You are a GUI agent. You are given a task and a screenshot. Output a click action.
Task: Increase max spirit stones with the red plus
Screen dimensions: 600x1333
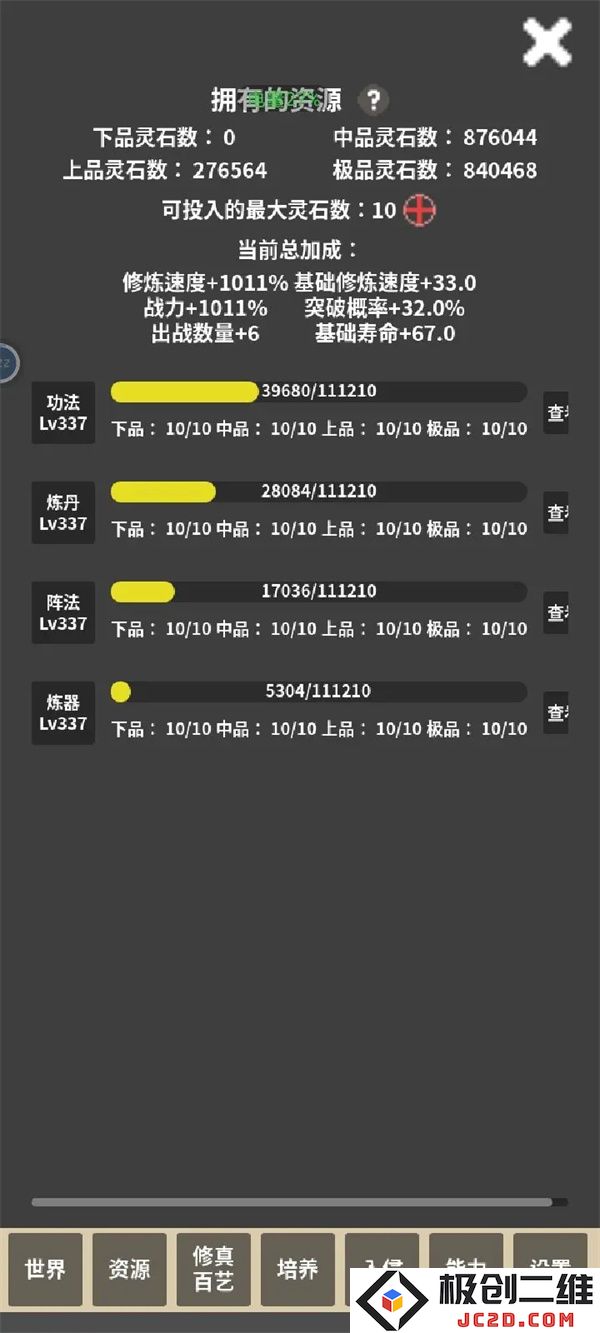(420, 210)
